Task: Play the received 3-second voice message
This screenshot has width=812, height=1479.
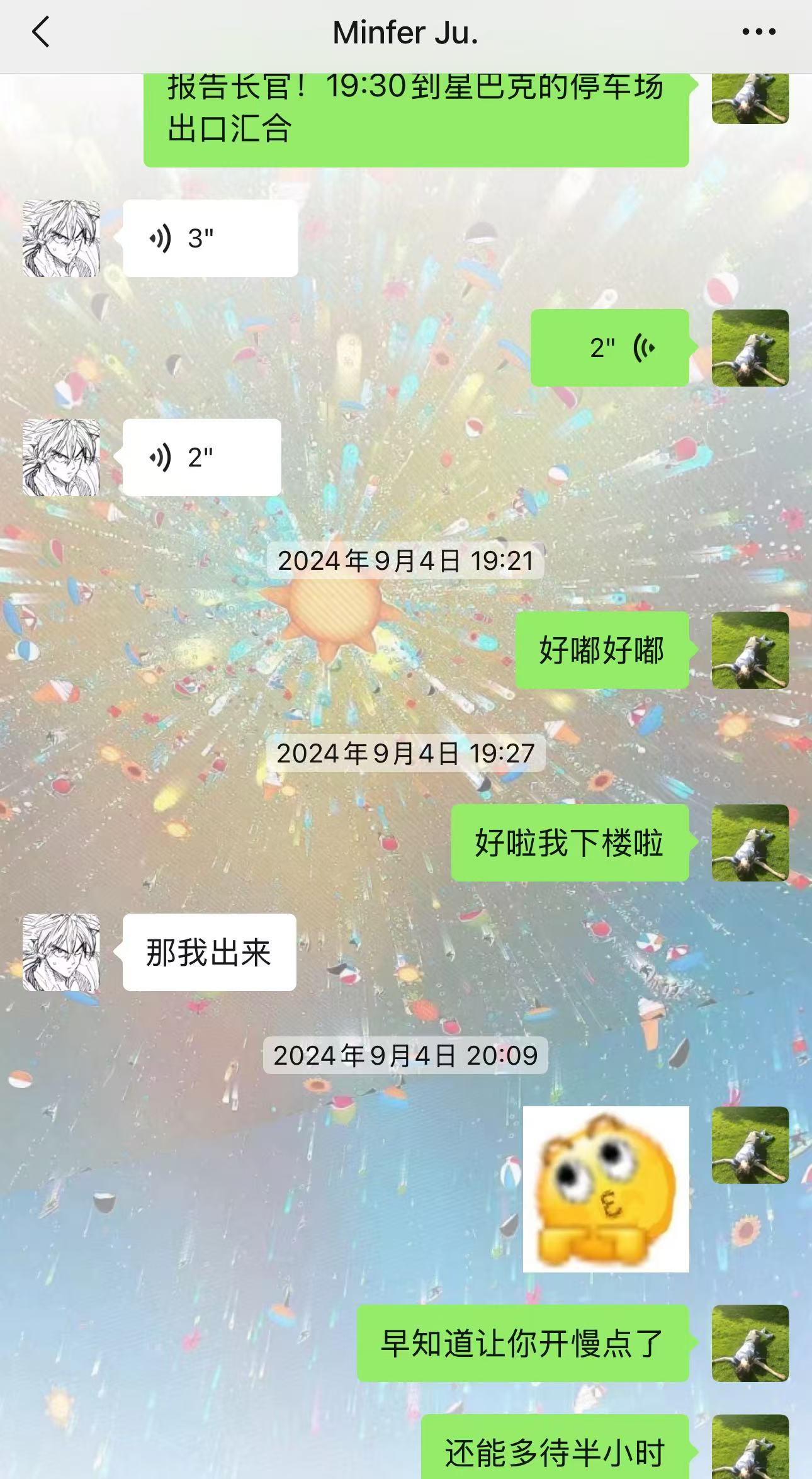Action: [210, 239]
